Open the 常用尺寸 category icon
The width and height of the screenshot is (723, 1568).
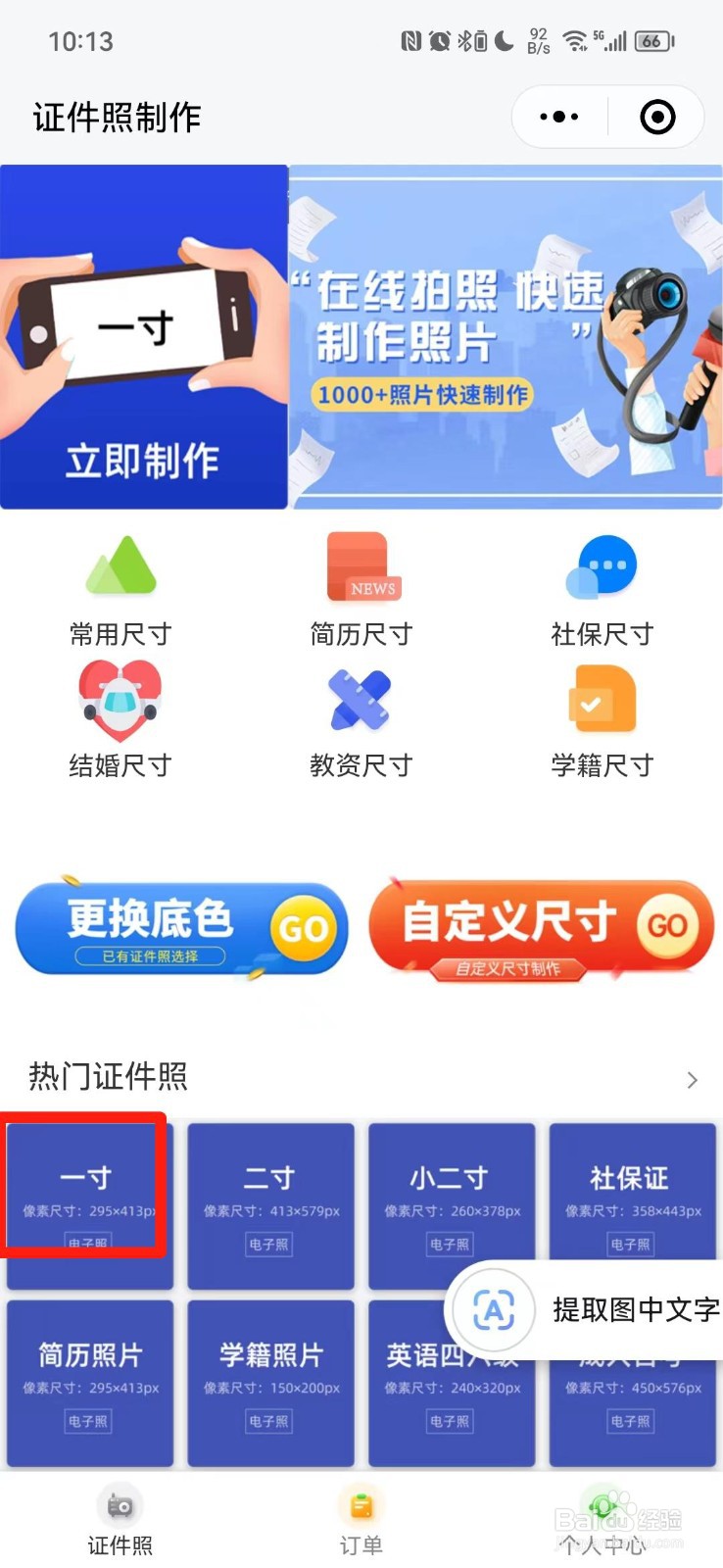click(x=120, y=566)
